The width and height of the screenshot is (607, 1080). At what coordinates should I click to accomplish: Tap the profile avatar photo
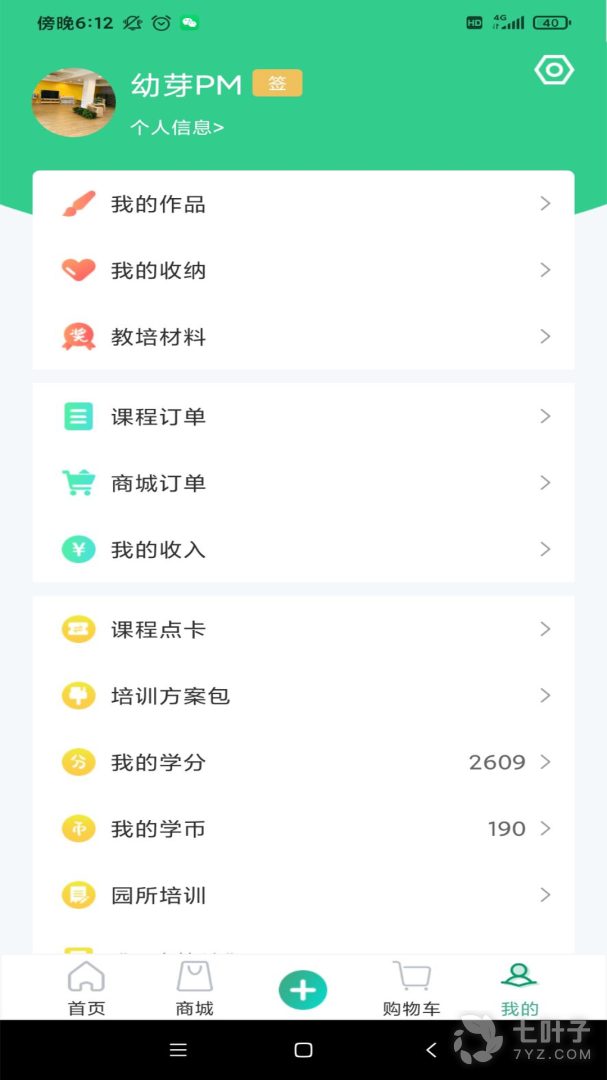(74, 102)
